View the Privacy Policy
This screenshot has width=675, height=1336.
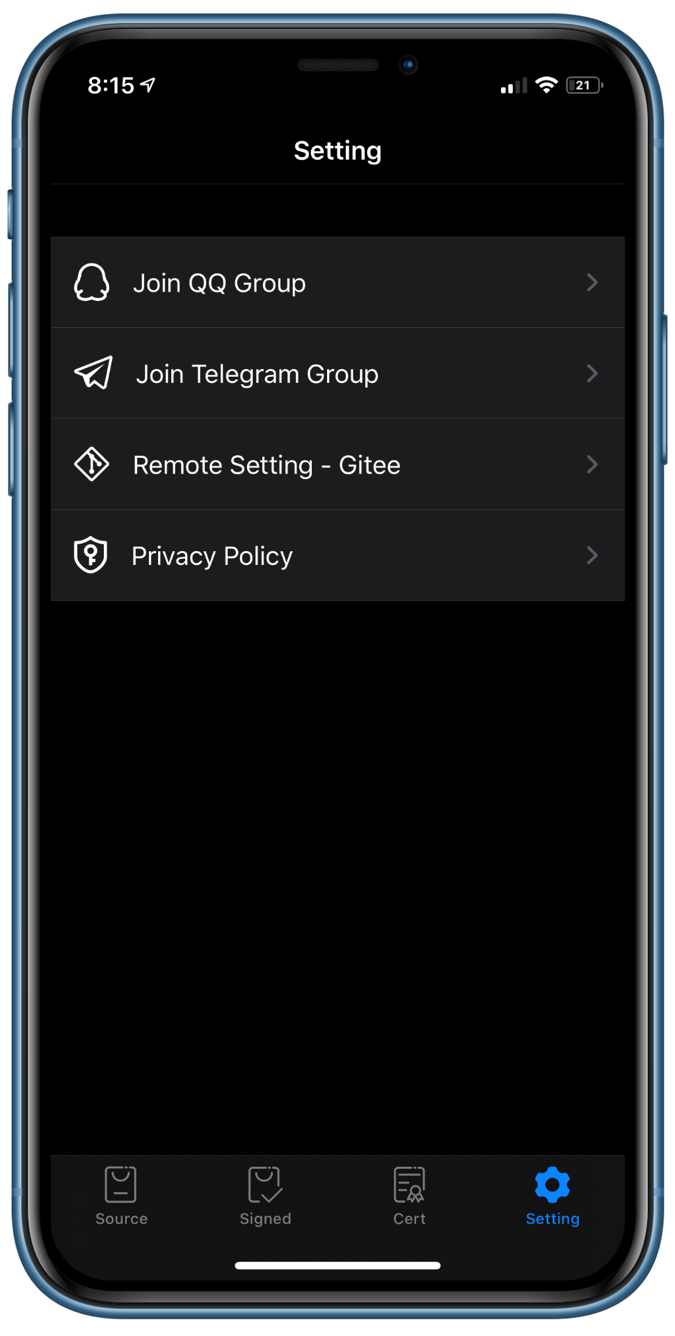337,556
